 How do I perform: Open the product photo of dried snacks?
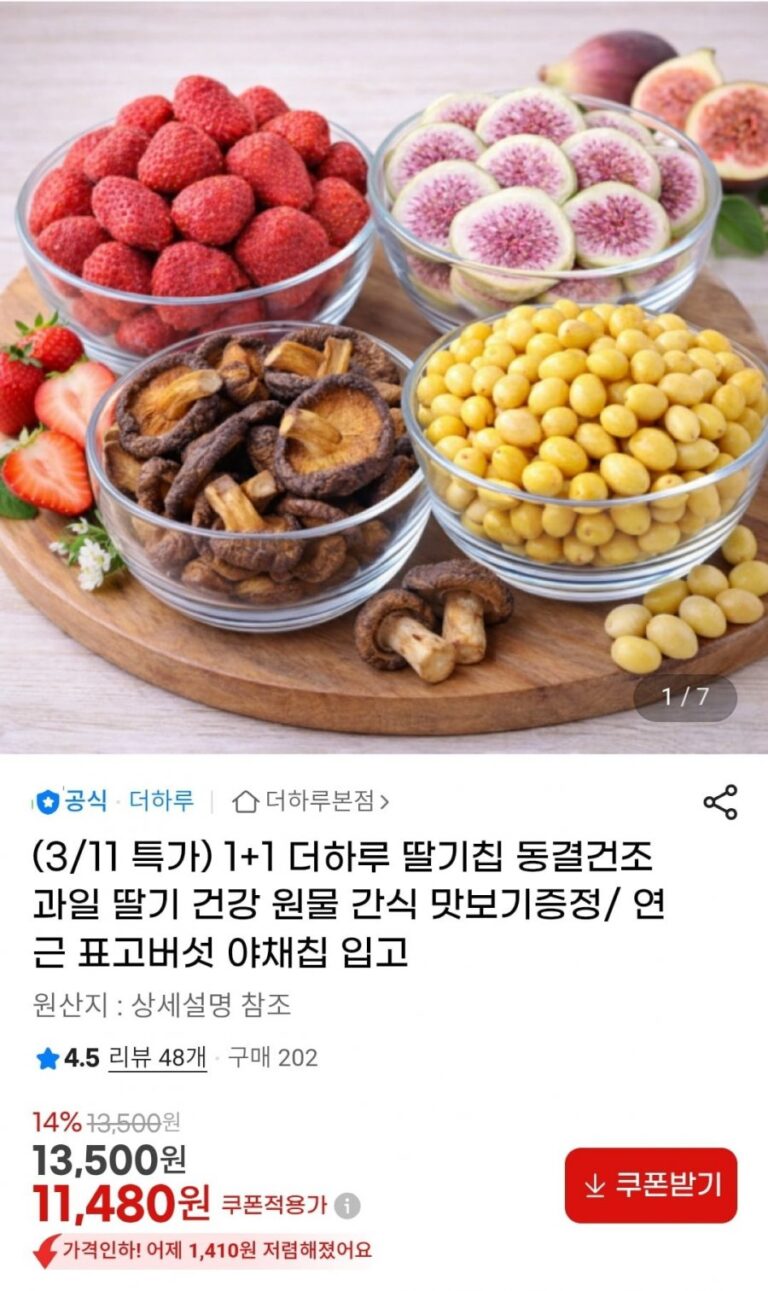(x=384, y=377)
